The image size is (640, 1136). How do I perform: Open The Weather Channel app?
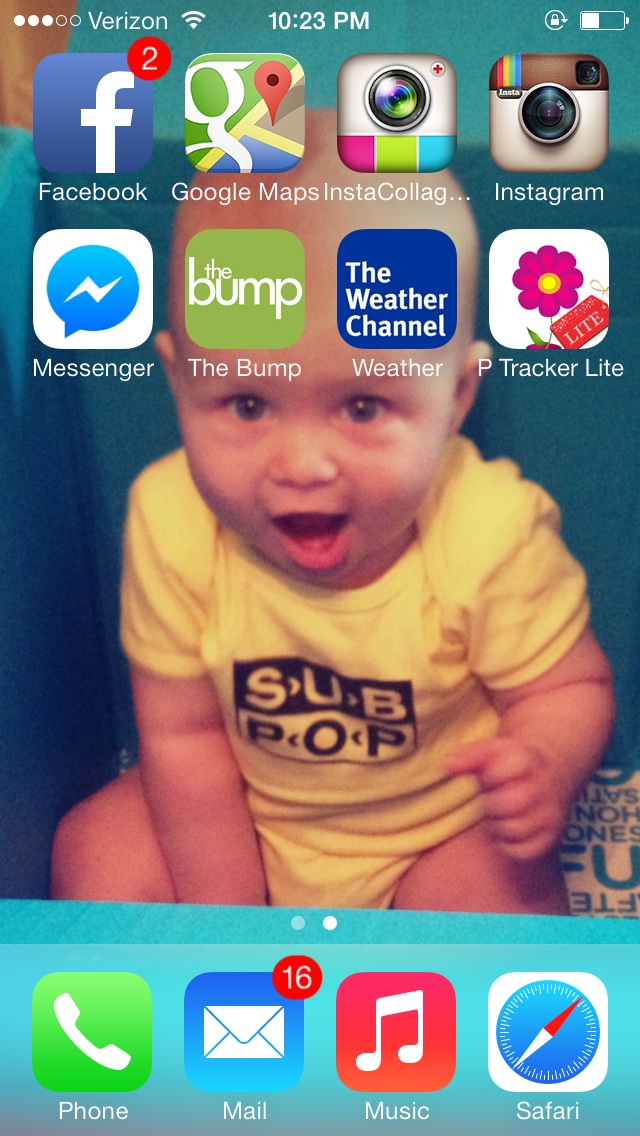[397, 289]
